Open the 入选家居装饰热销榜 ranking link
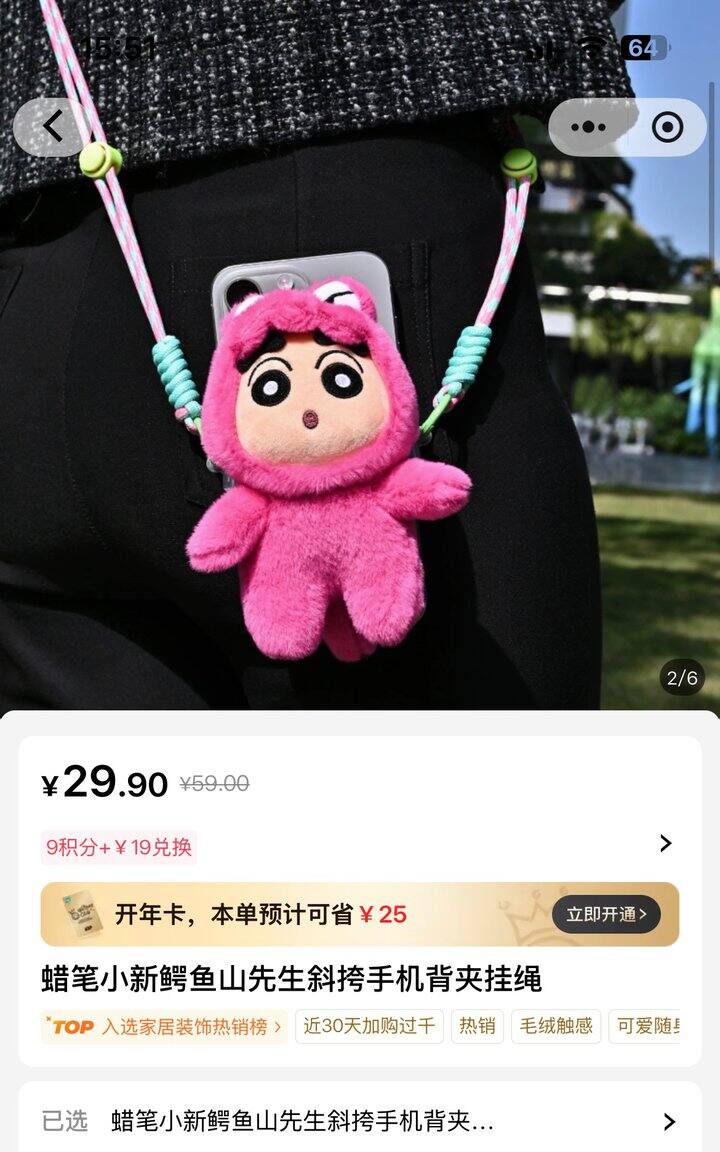This screenshot has width=720, height=1152. click(x=165, y=1027)
